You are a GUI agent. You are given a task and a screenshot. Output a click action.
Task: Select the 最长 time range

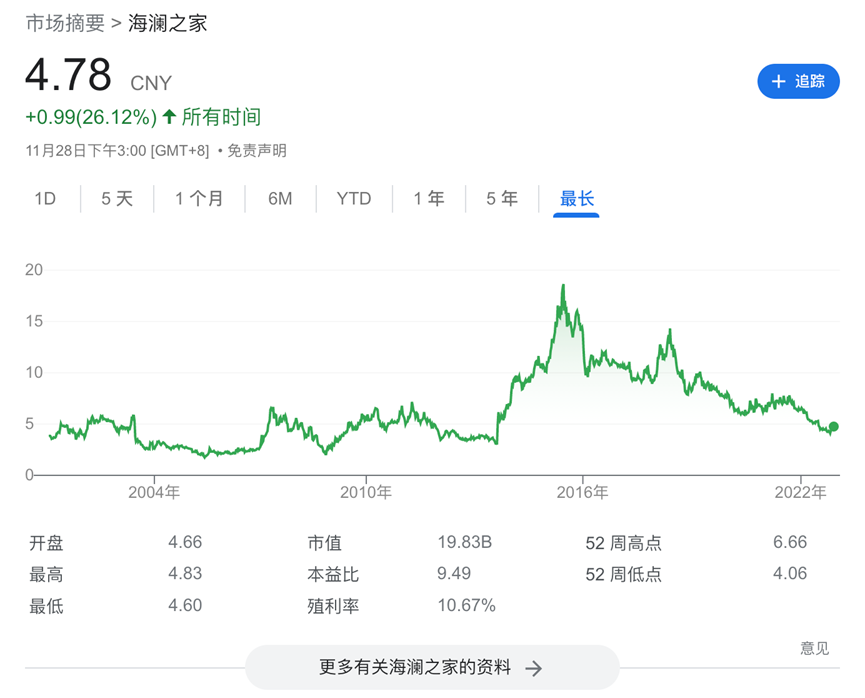(x=577, y=199)
